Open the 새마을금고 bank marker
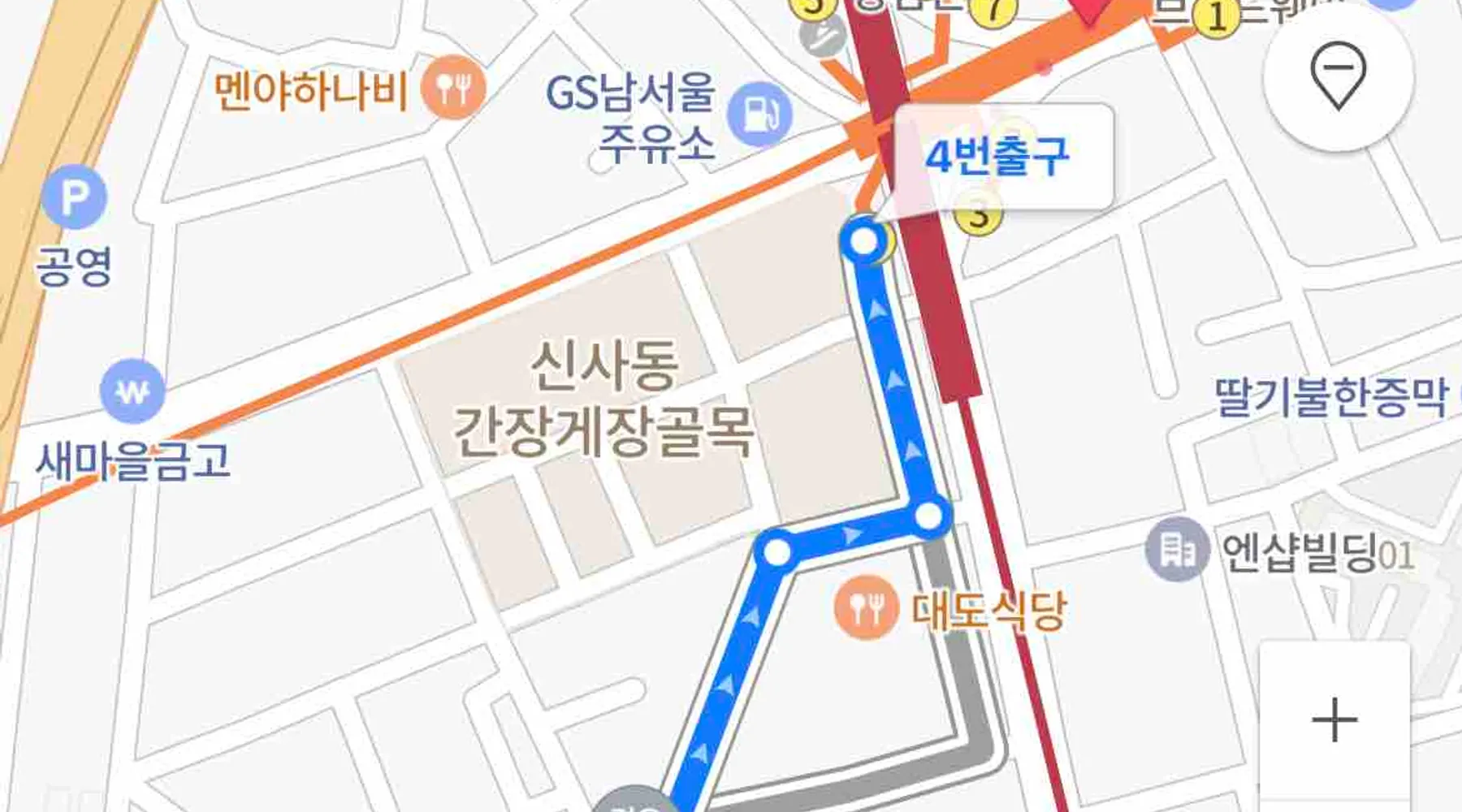This screenshot has height=812, width=1462. 132,392
